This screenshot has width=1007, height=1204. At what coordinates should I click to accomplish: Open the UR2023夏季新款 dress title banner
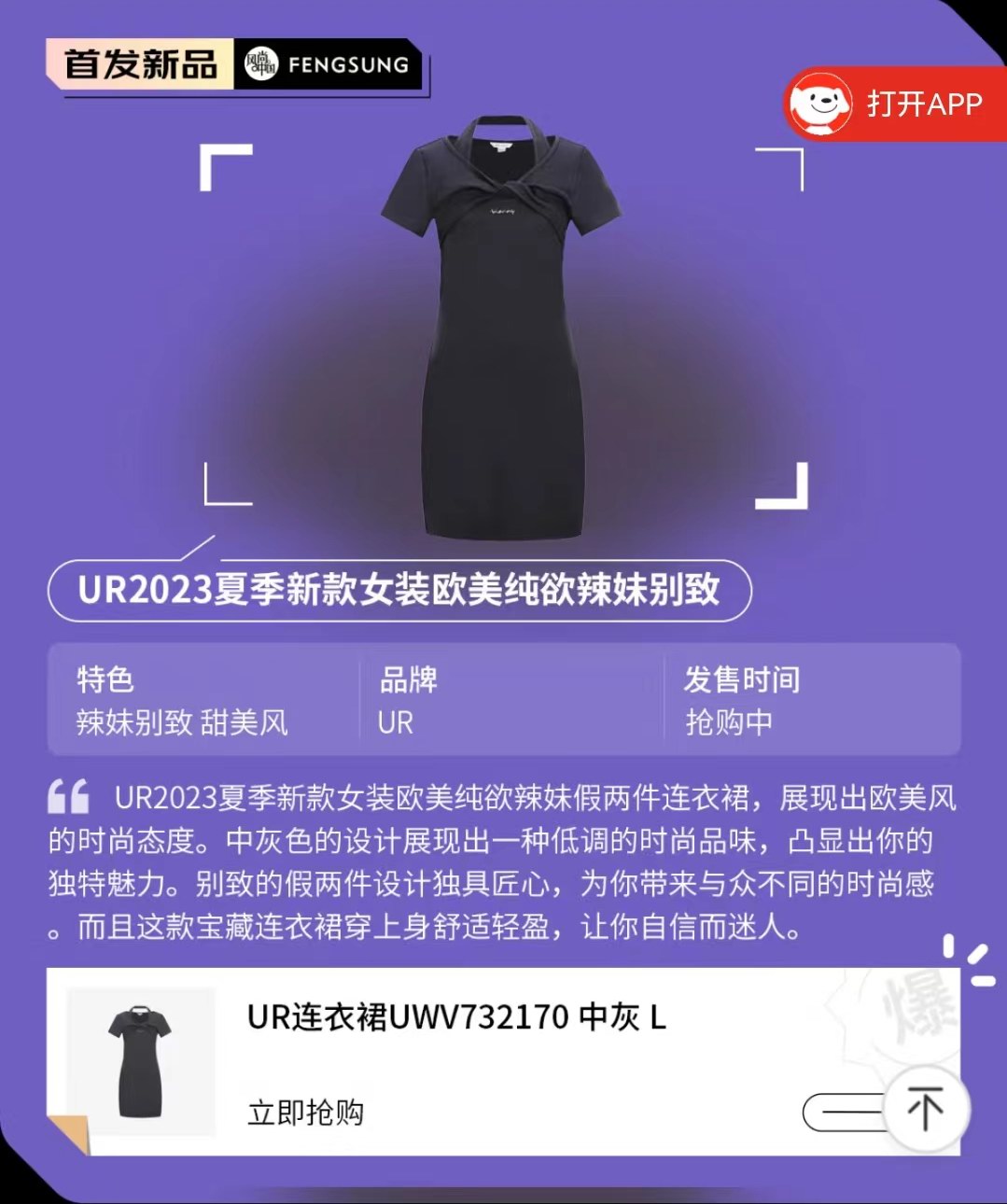(x=399, y=590)
